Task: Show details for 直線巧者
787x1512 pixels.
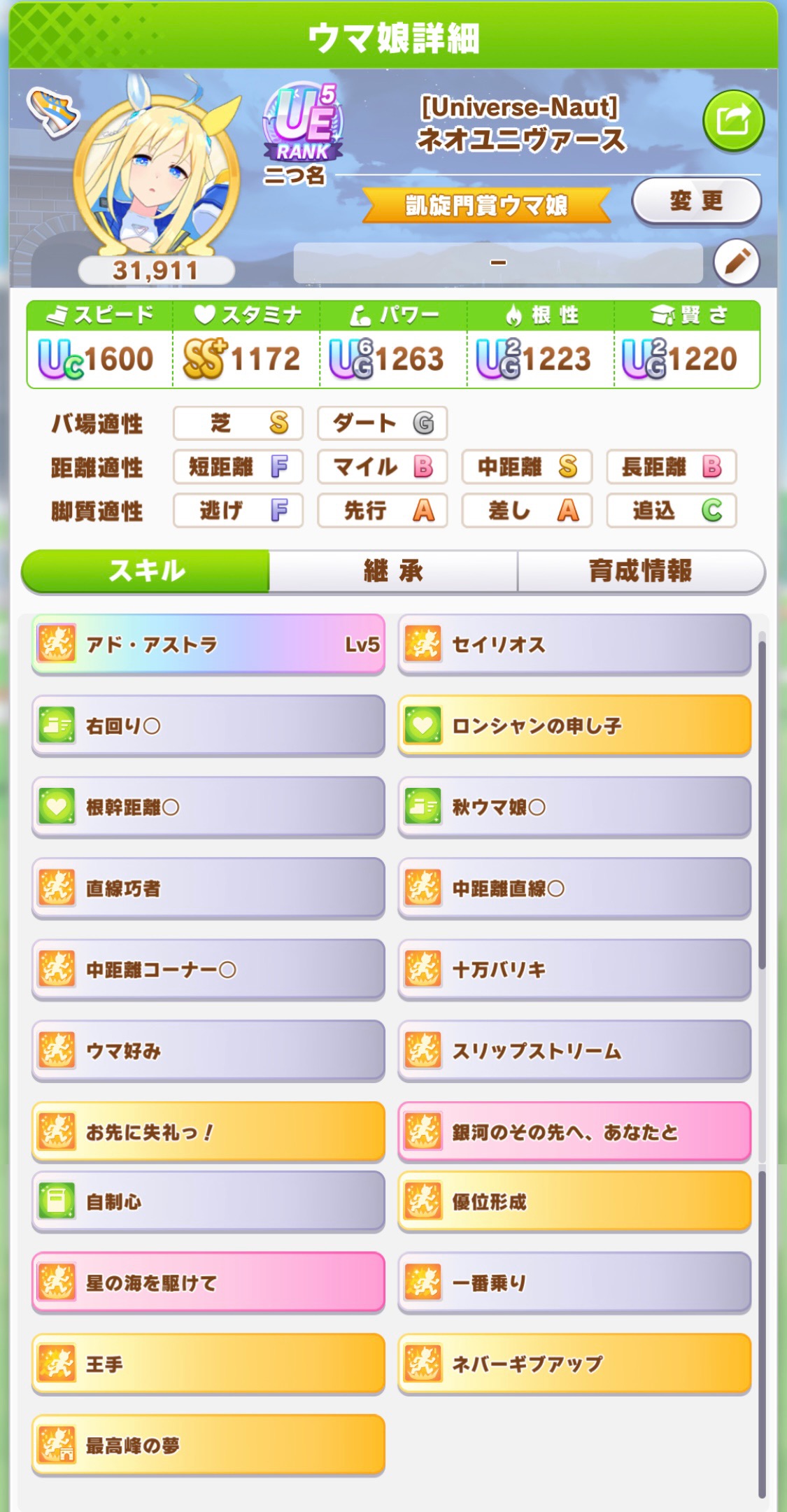Action: (x=208, y=888)
